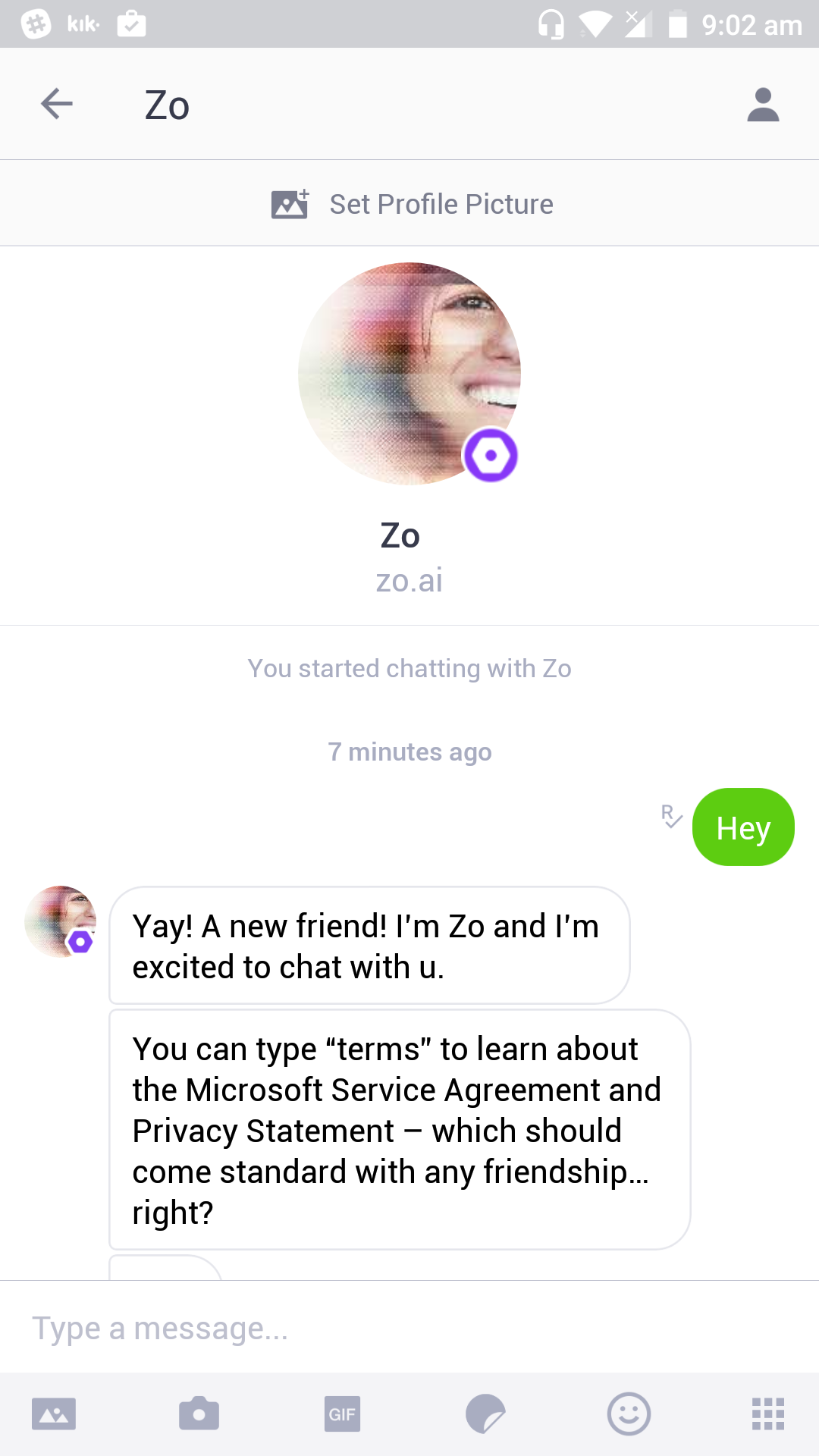Screen dimensions: 819x1456
Task: Select the green Hey message bubble
Action: pyautogui.click(x=743, y=827)
